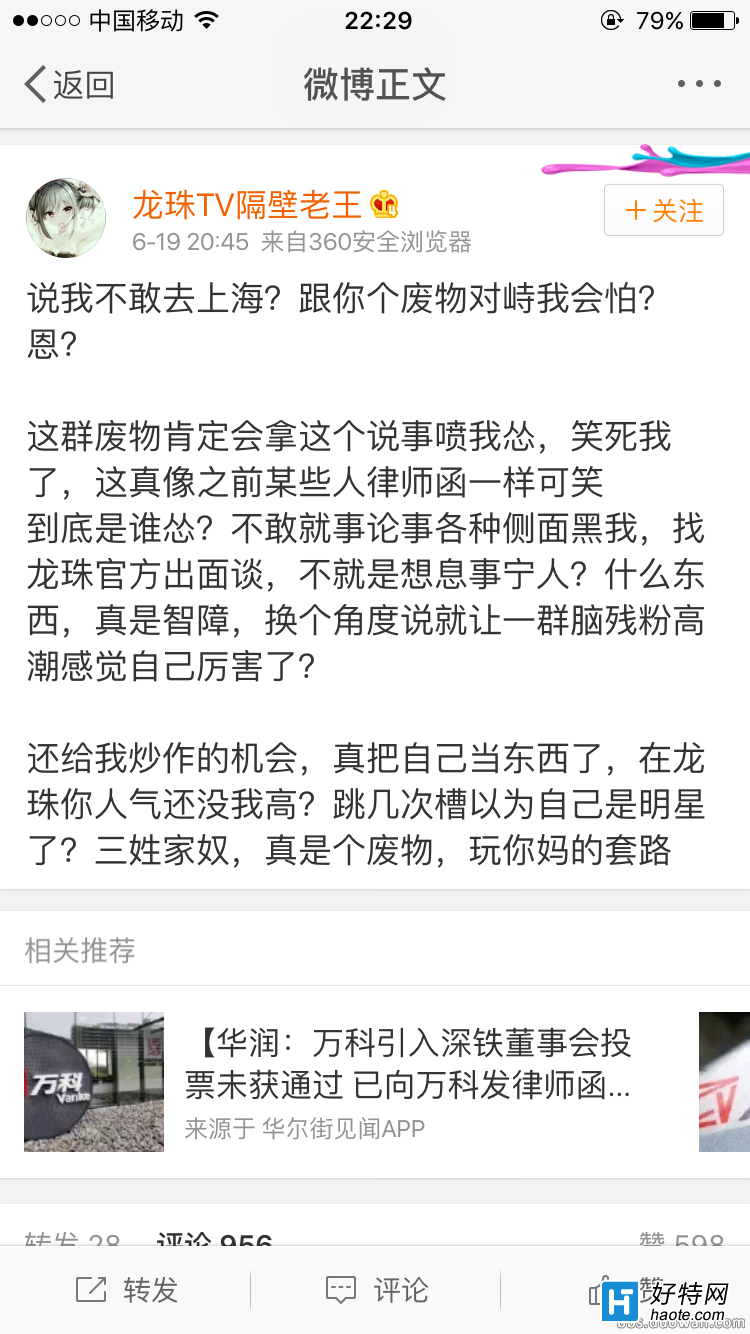Viewport: 750px width, 1334px height.
Task: Write a comment with the 评论 button
Action: (x=376, y=1290)
